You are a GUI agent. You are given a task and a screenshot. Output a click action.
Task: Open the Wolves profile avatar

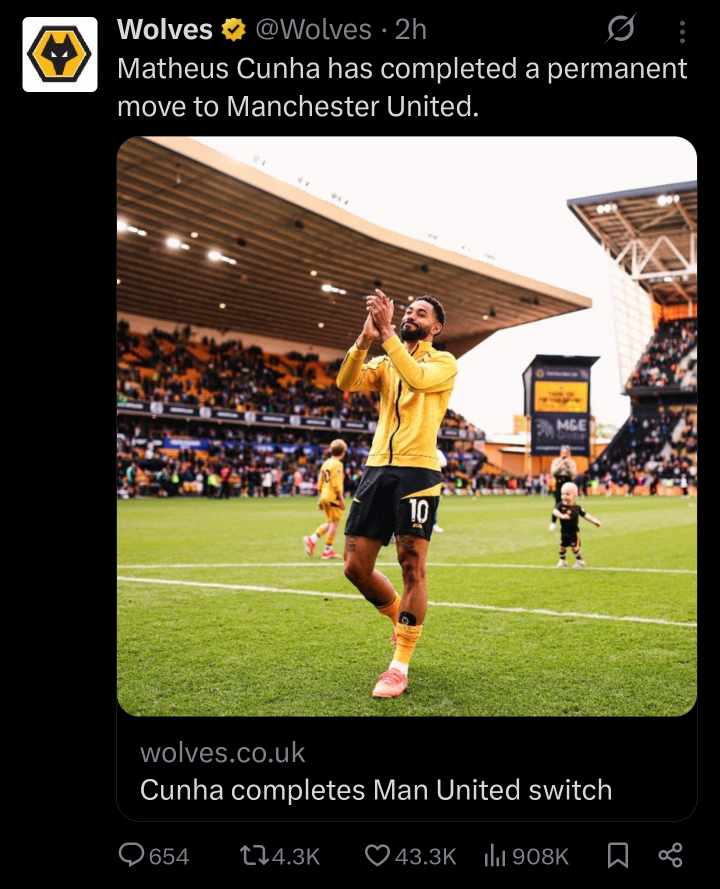coord(60,54)
